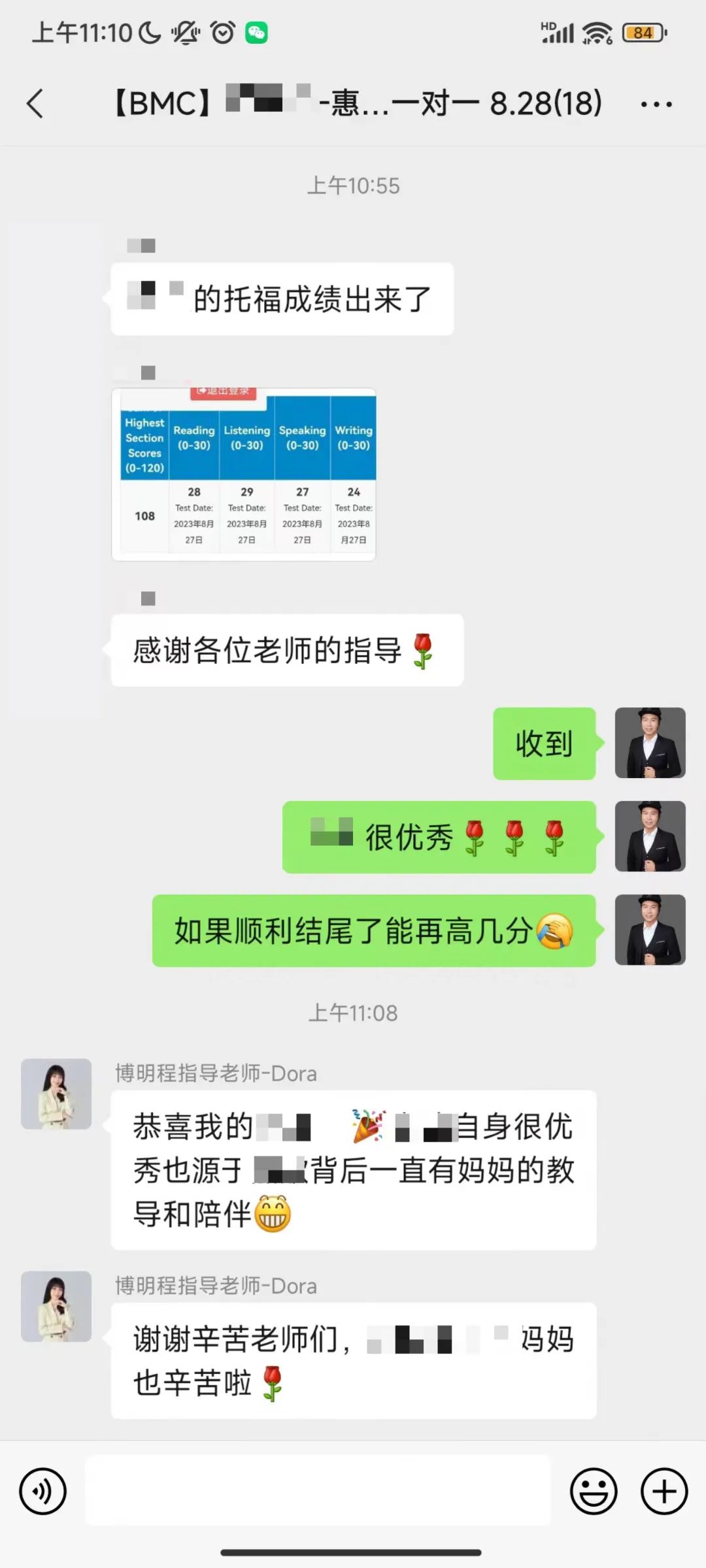Image resolution: width=706 pixels, height=1568 pixels.
Task: Open own avatar beside 很优秀 message
Action: point(650,836)
